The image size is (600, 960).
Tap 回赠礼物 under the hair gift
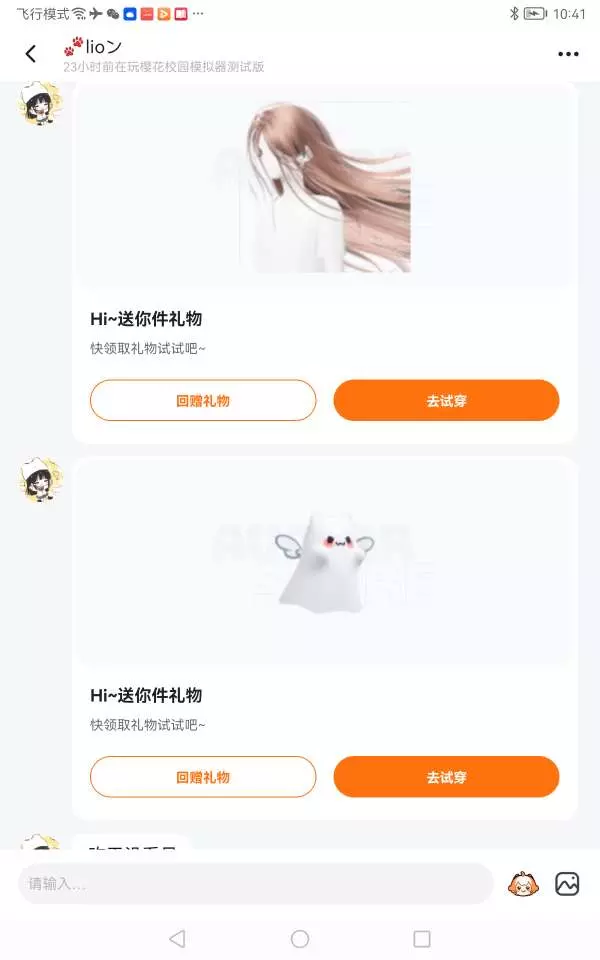point(203,400)
